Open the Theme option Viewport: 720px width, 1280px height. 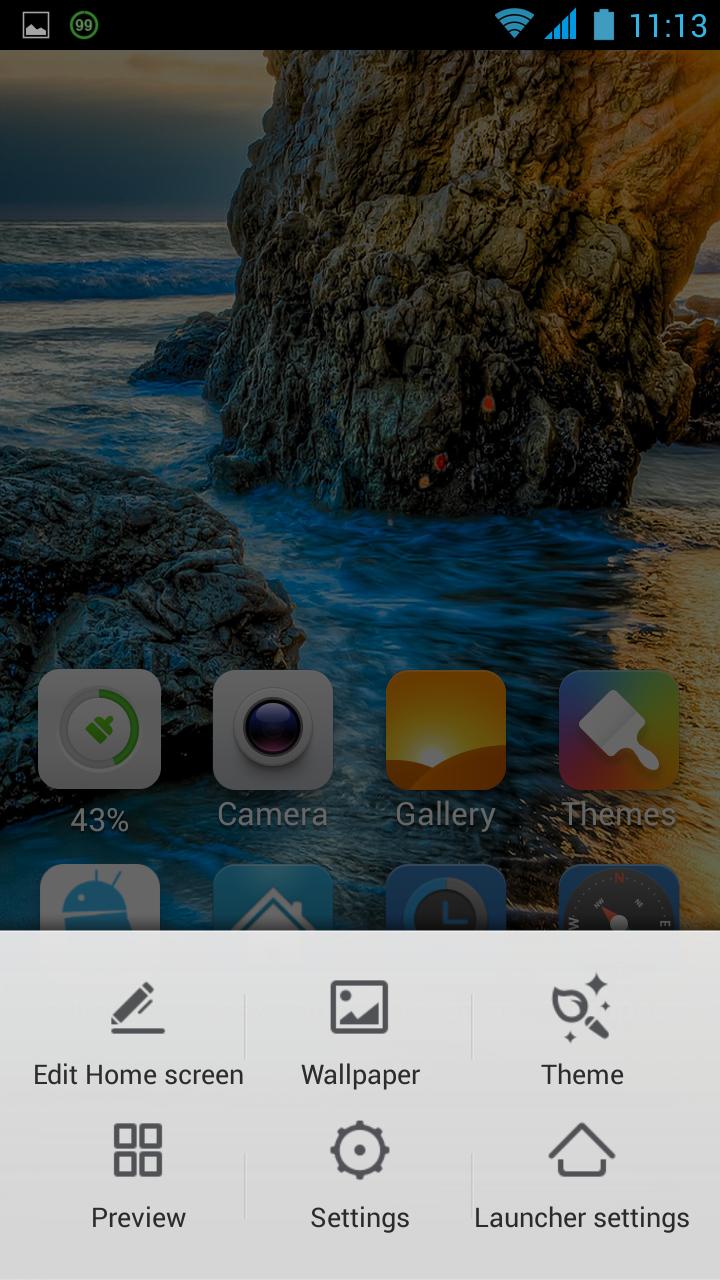coord(582,1035)
